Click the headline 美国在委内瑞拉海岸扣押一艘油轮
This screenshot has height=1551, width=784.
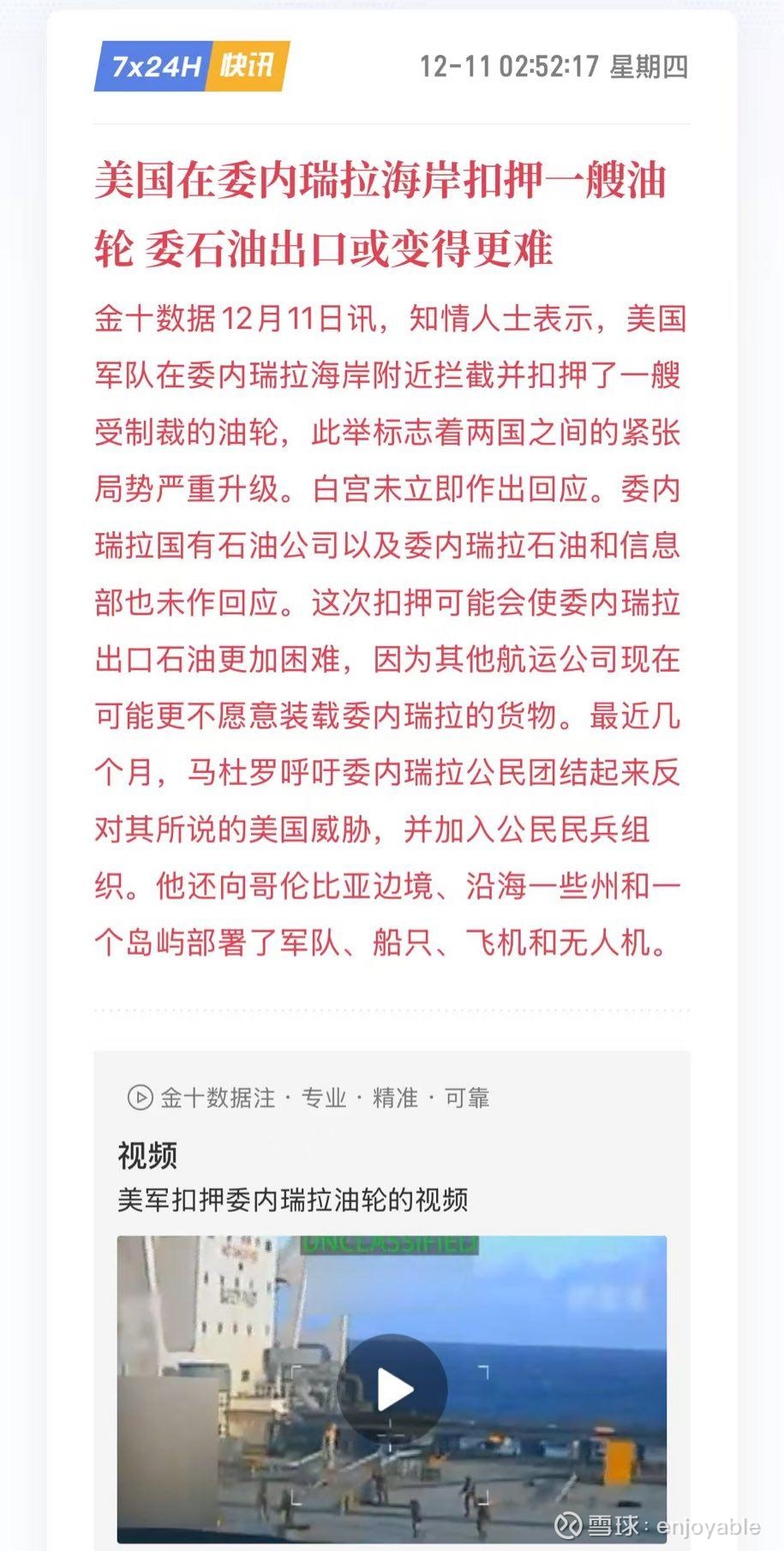pyautogui.click(x=386, y=213)
